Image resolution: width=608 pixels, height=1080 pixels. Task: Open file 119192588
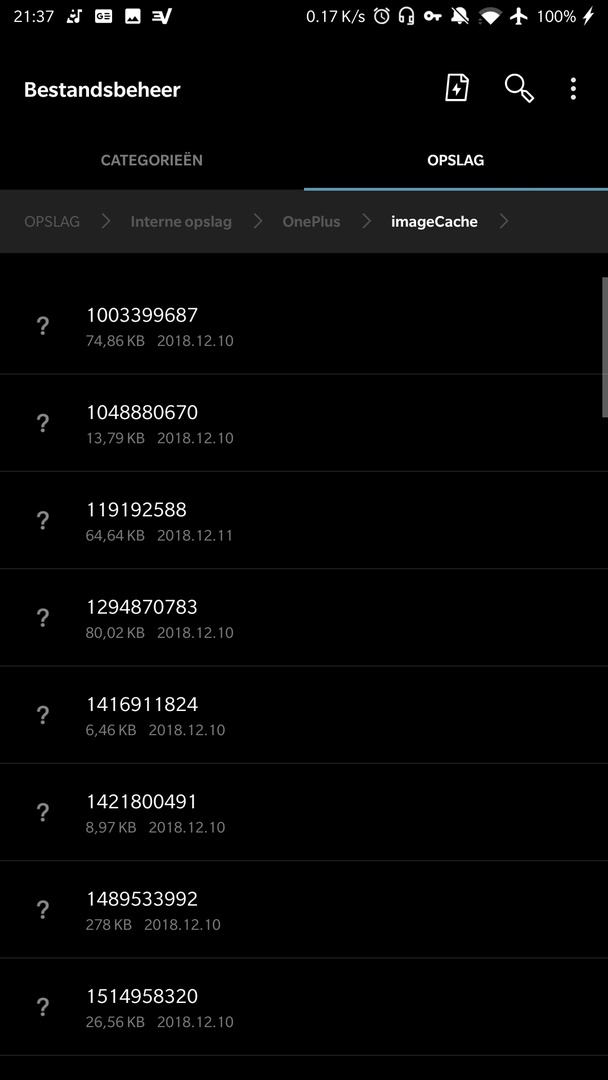(x=304, y=520)
